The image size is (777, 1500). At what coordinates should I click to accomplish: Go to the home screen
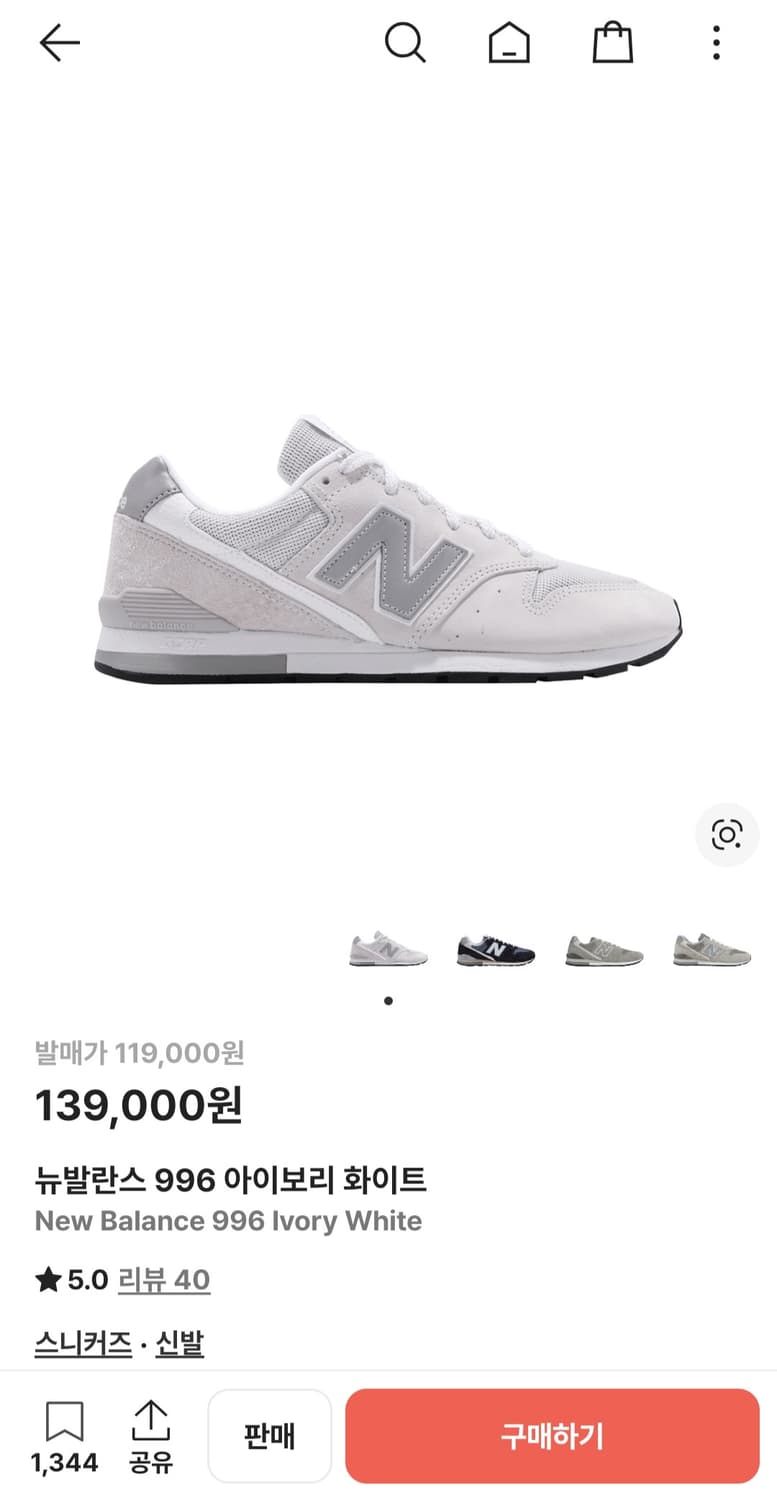509,42
